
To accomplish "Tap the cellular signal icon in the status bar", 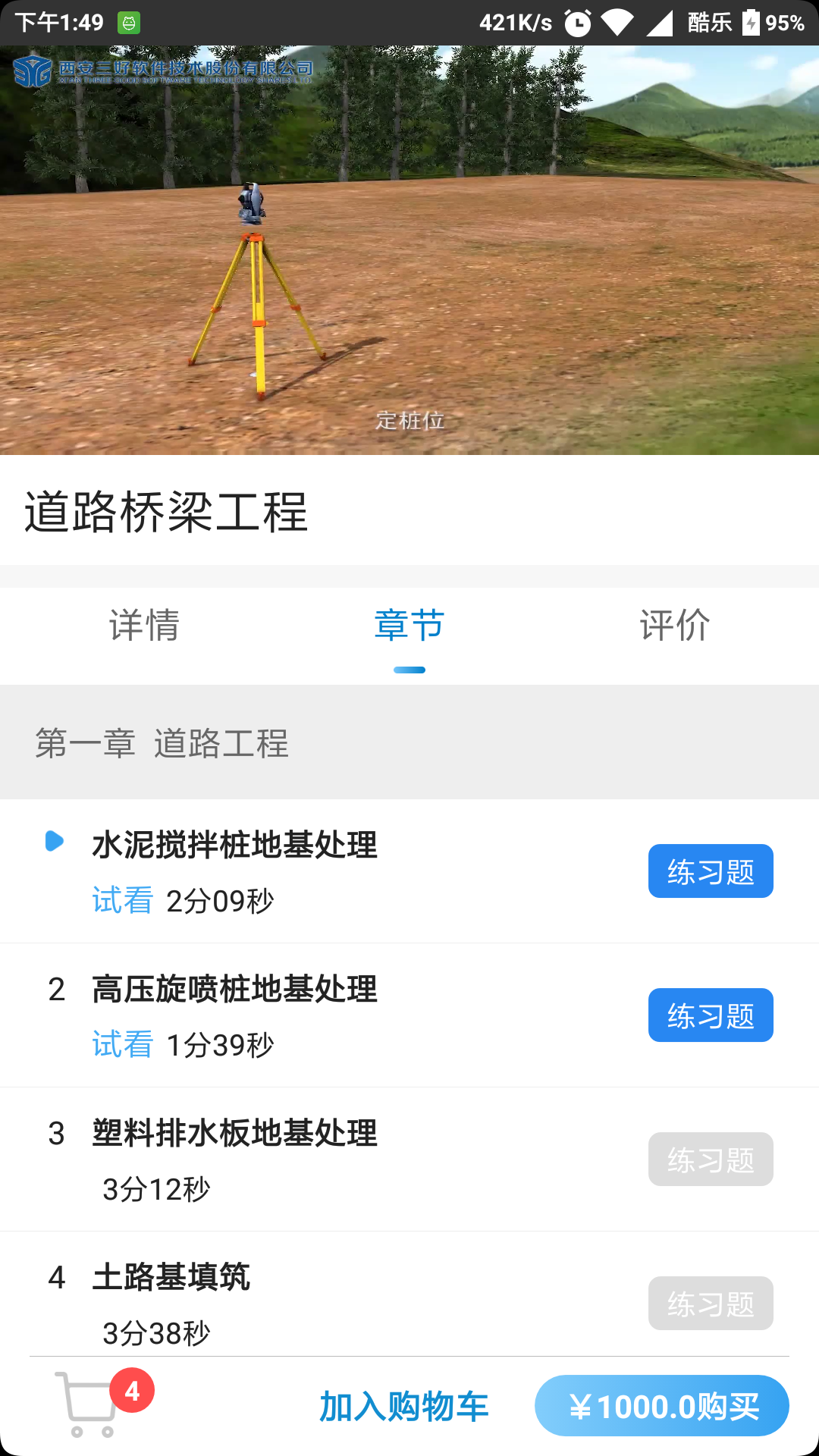I will click(x=659, y=24).
